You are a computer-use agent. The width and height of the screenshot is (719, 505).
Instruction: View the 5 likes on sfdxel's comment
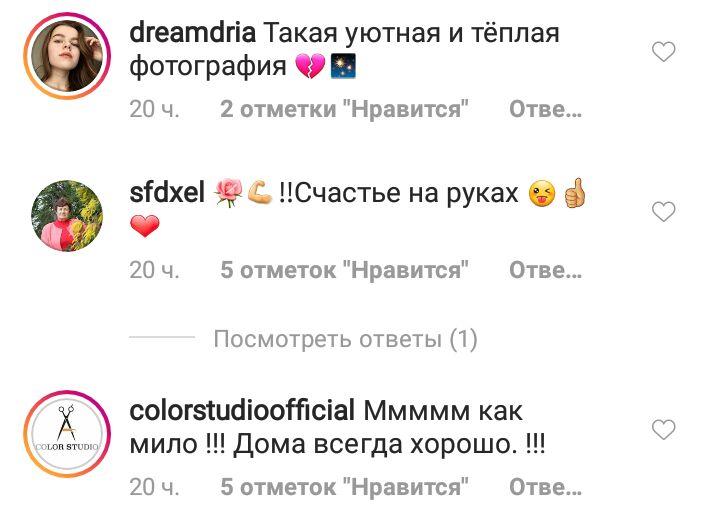(344, 270)
